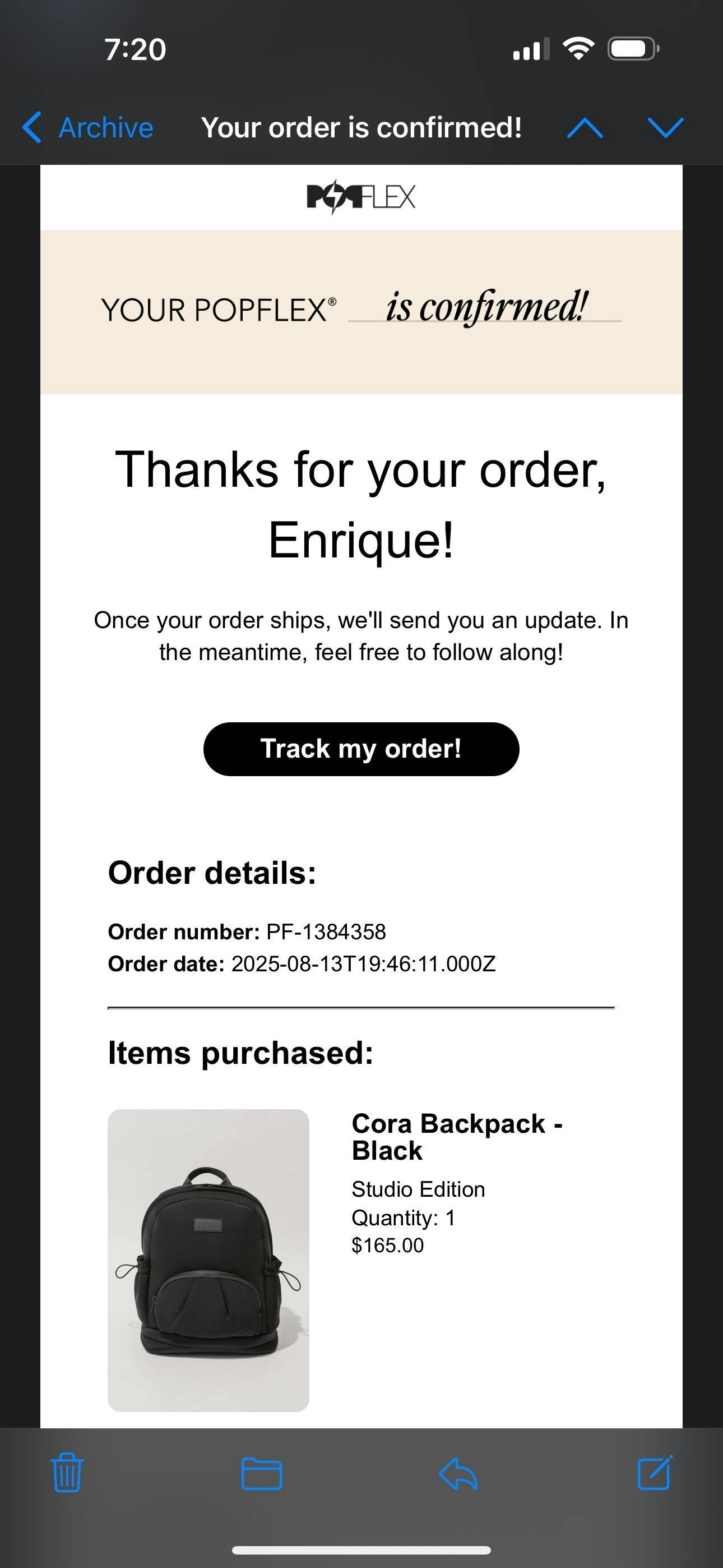
Task: Reply to the order confirmation email
Action: click(458, 1474)
